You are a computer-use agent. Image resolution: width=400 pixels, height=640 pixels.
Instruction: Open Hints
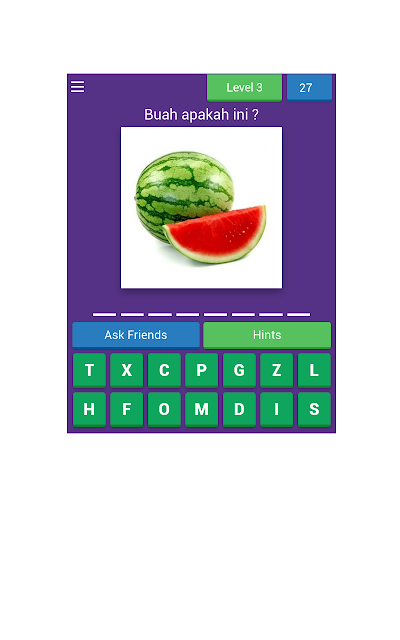(267, 335)
